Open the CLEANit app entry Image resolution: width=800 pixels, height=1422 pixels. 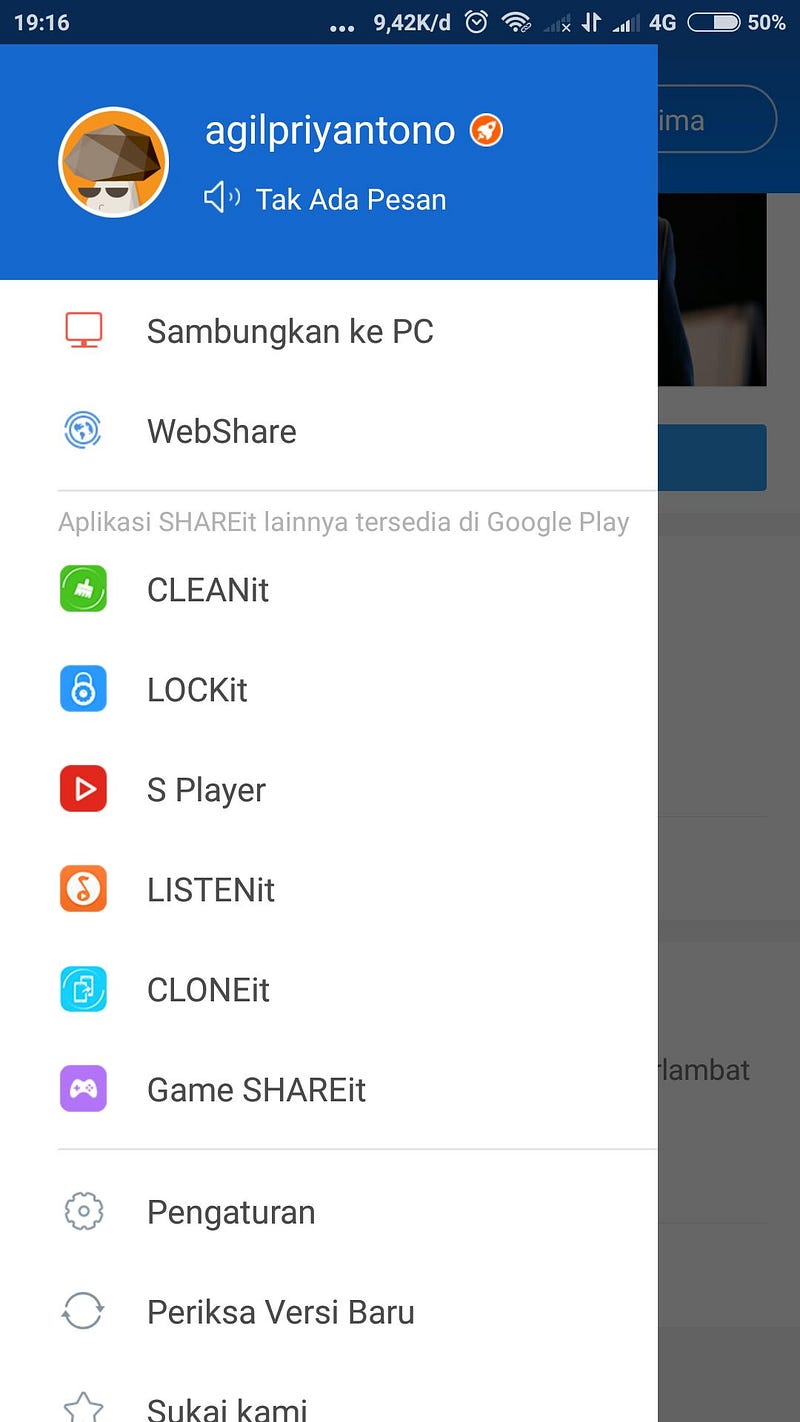[x=329, y=589]
